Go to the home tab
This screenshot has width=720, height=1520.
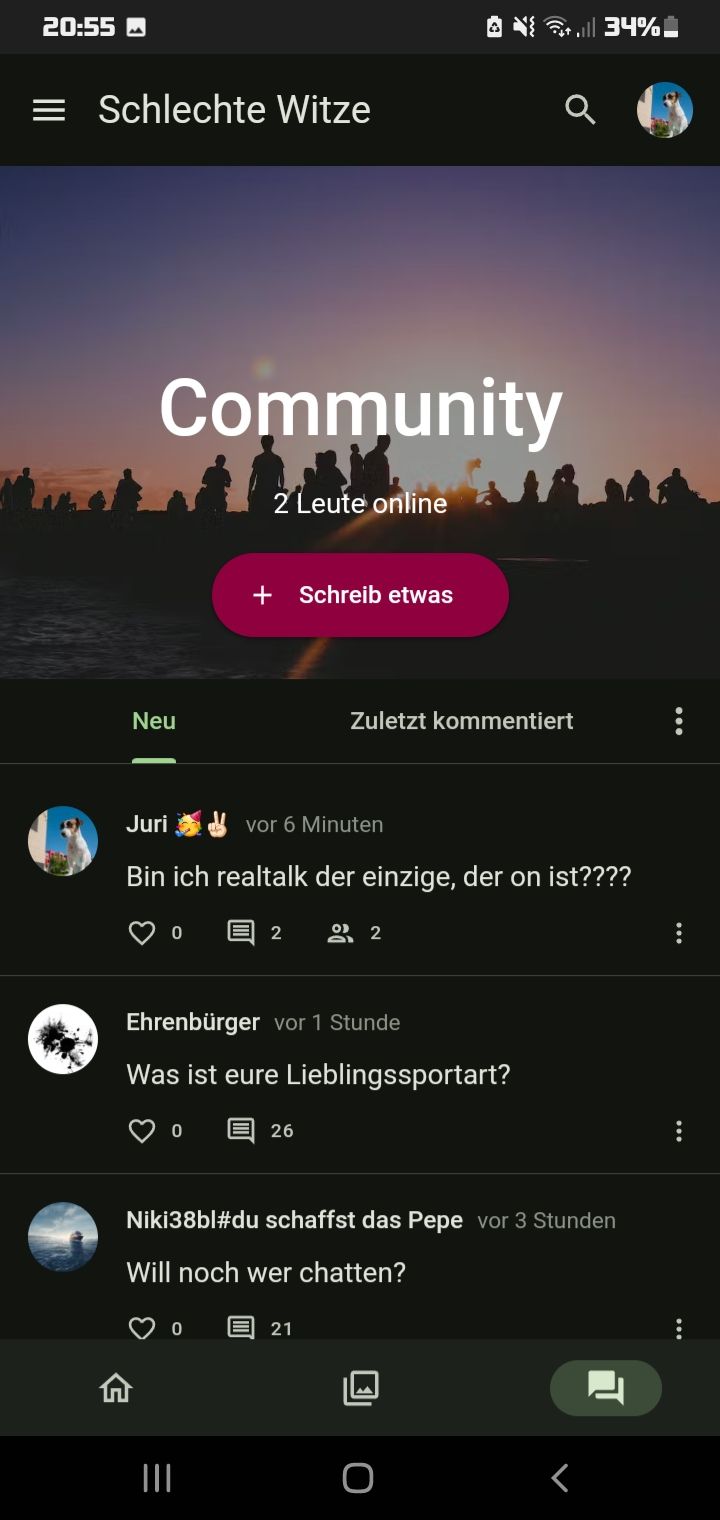point(116,1388)
